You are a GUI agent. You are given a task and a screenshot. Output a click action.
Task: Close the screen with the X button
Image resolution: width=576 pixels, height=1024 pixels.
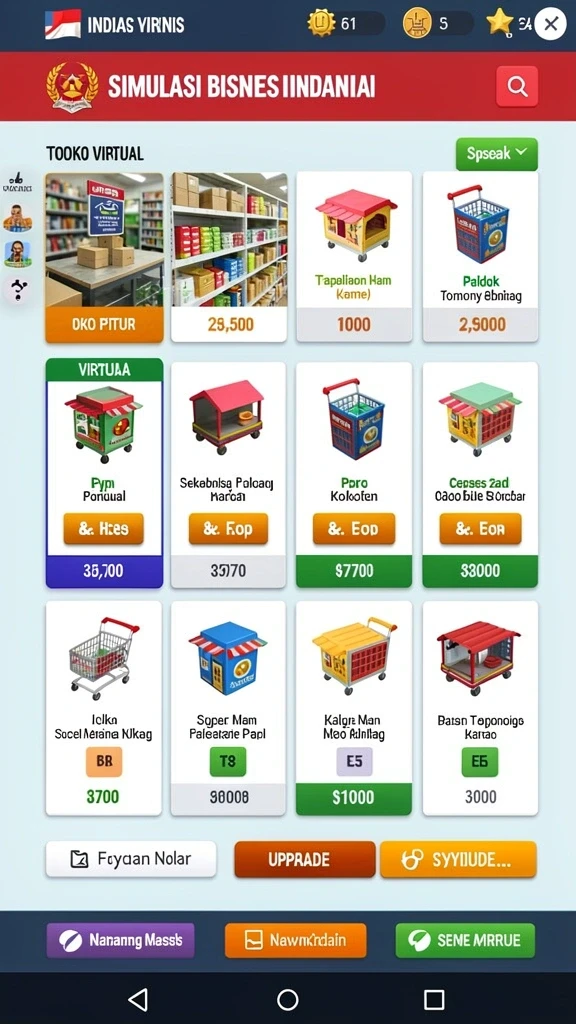tap(551, 24)
